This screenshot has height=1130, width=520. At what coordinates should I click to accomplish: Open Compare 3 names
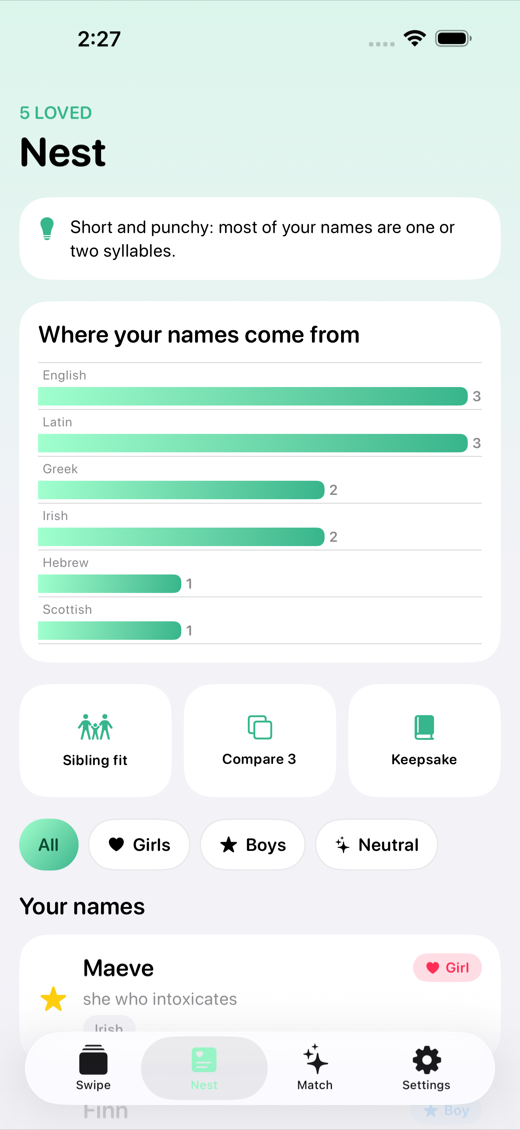(259, 740)
